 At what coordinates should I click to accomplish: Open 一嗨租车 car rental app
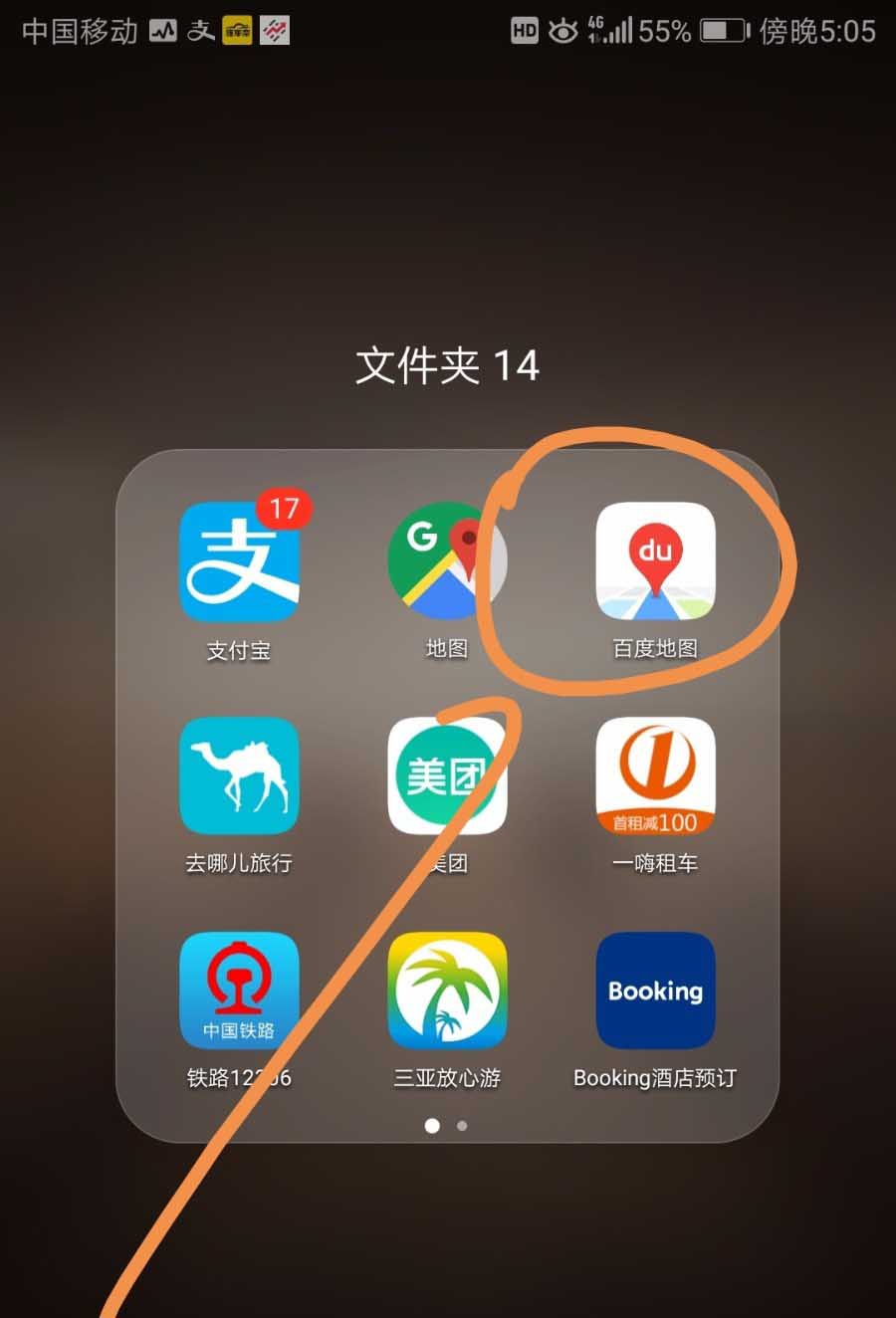coord(655,776)
